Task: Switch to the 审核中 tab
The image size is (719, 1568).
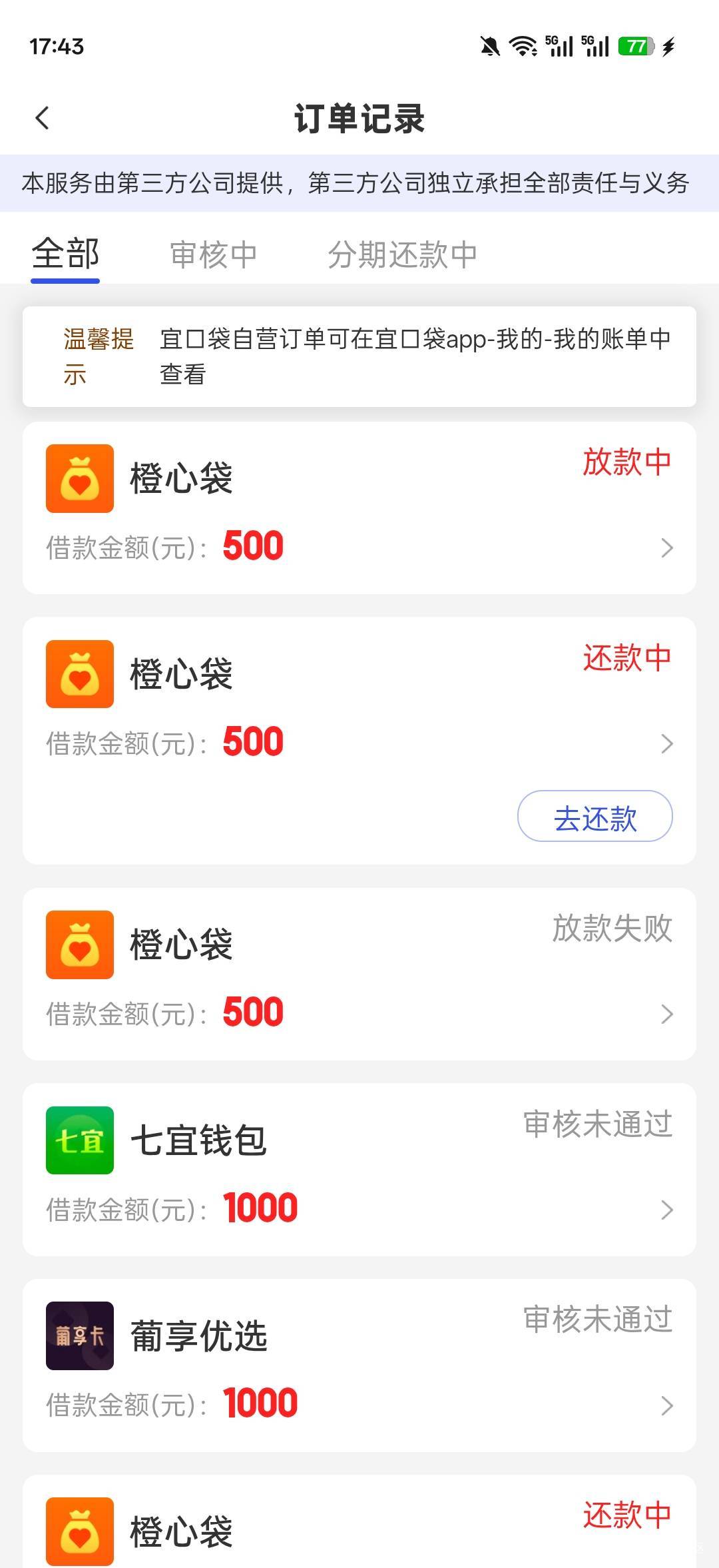Action: coord(213,255)
